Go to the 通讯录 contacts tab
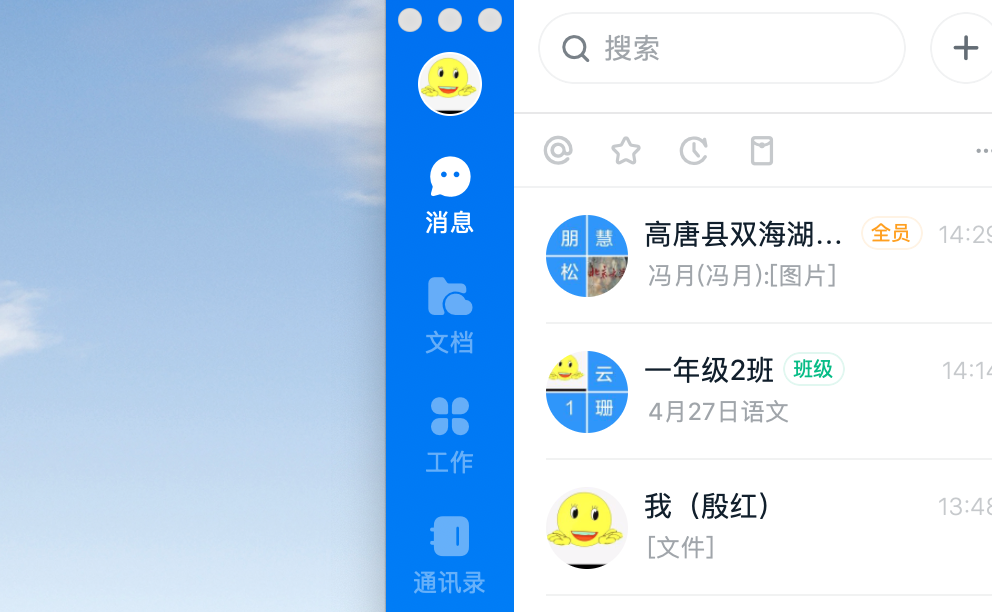Viewport: 992px width, 612px height. 449,555
